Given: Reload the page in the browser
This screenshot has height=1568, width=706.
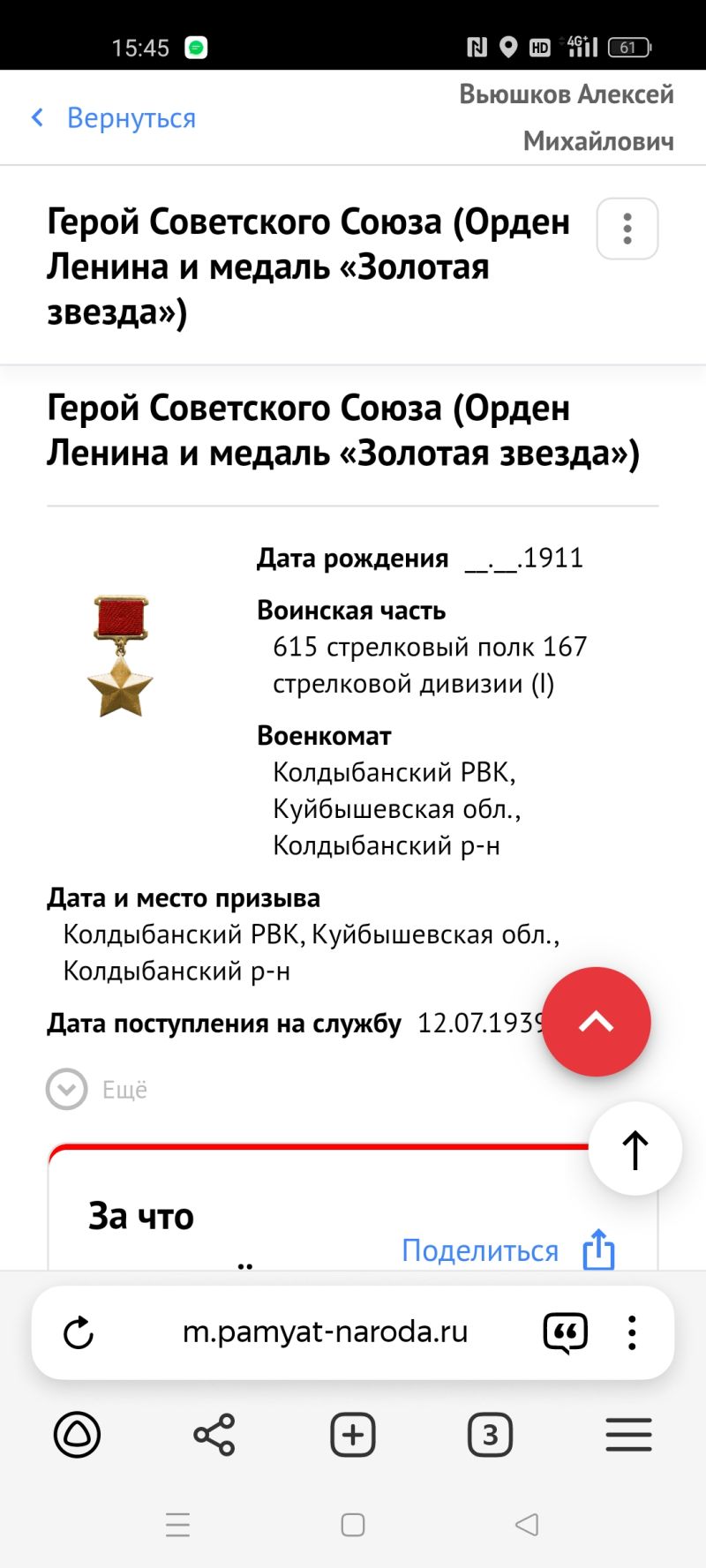Looking at the screenshot, I should pos(79,1332).
